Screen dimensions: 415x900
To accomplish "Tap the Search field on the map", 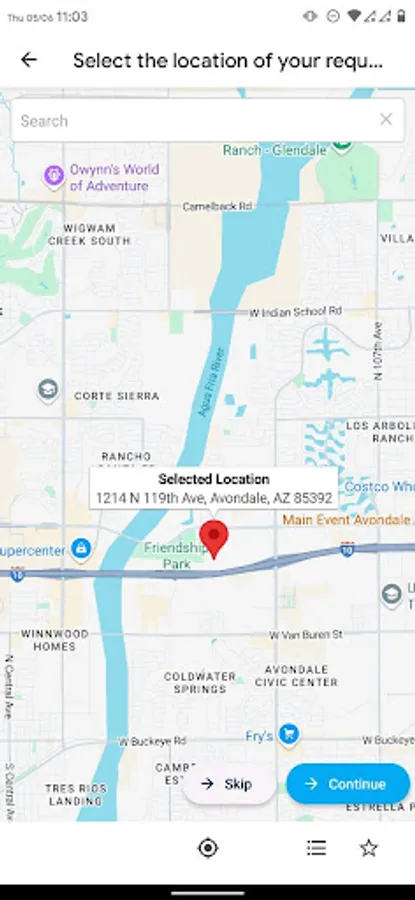I will [195, 120].
